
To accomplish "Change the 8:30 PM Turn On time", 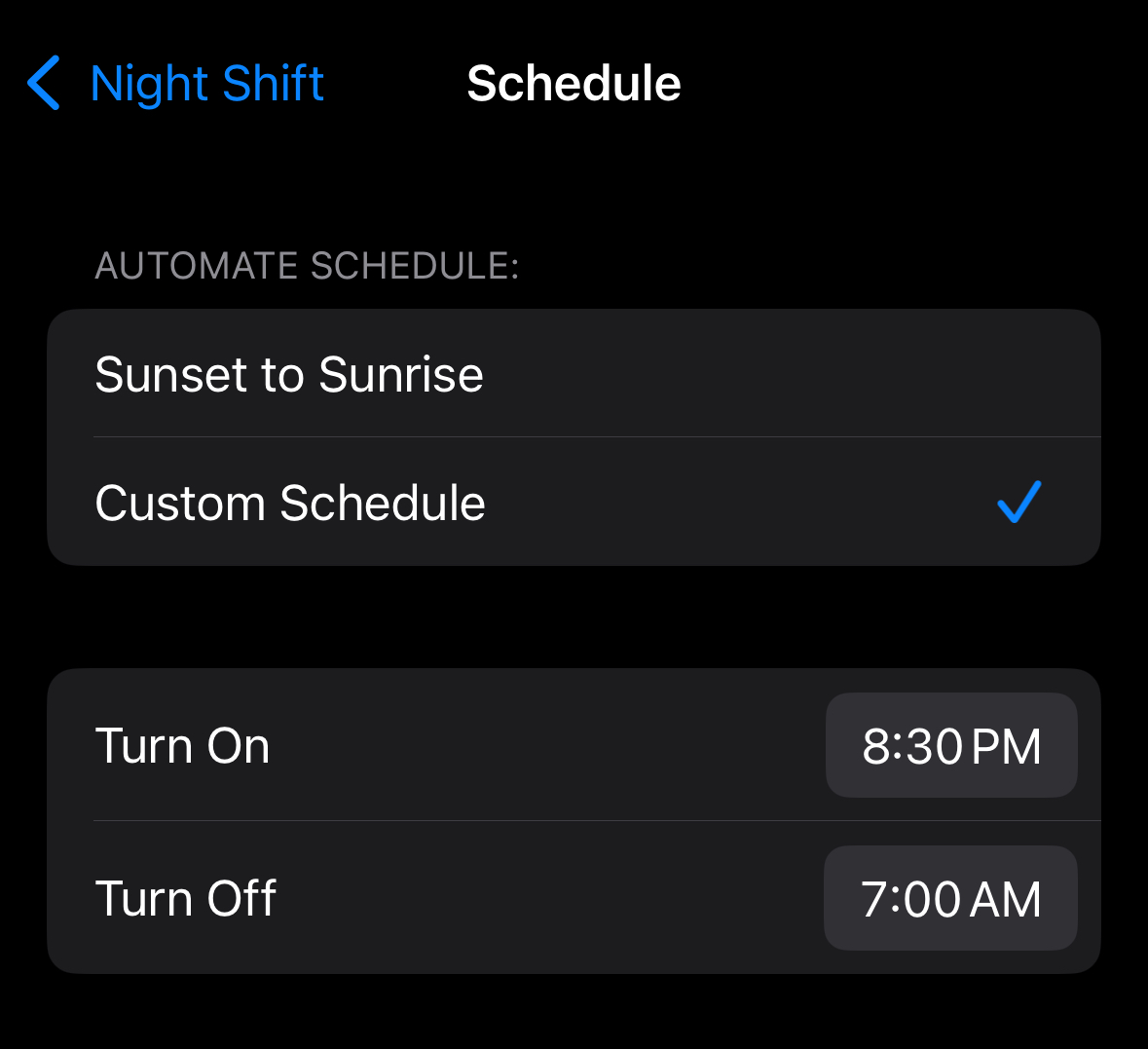I will [950, 746].
